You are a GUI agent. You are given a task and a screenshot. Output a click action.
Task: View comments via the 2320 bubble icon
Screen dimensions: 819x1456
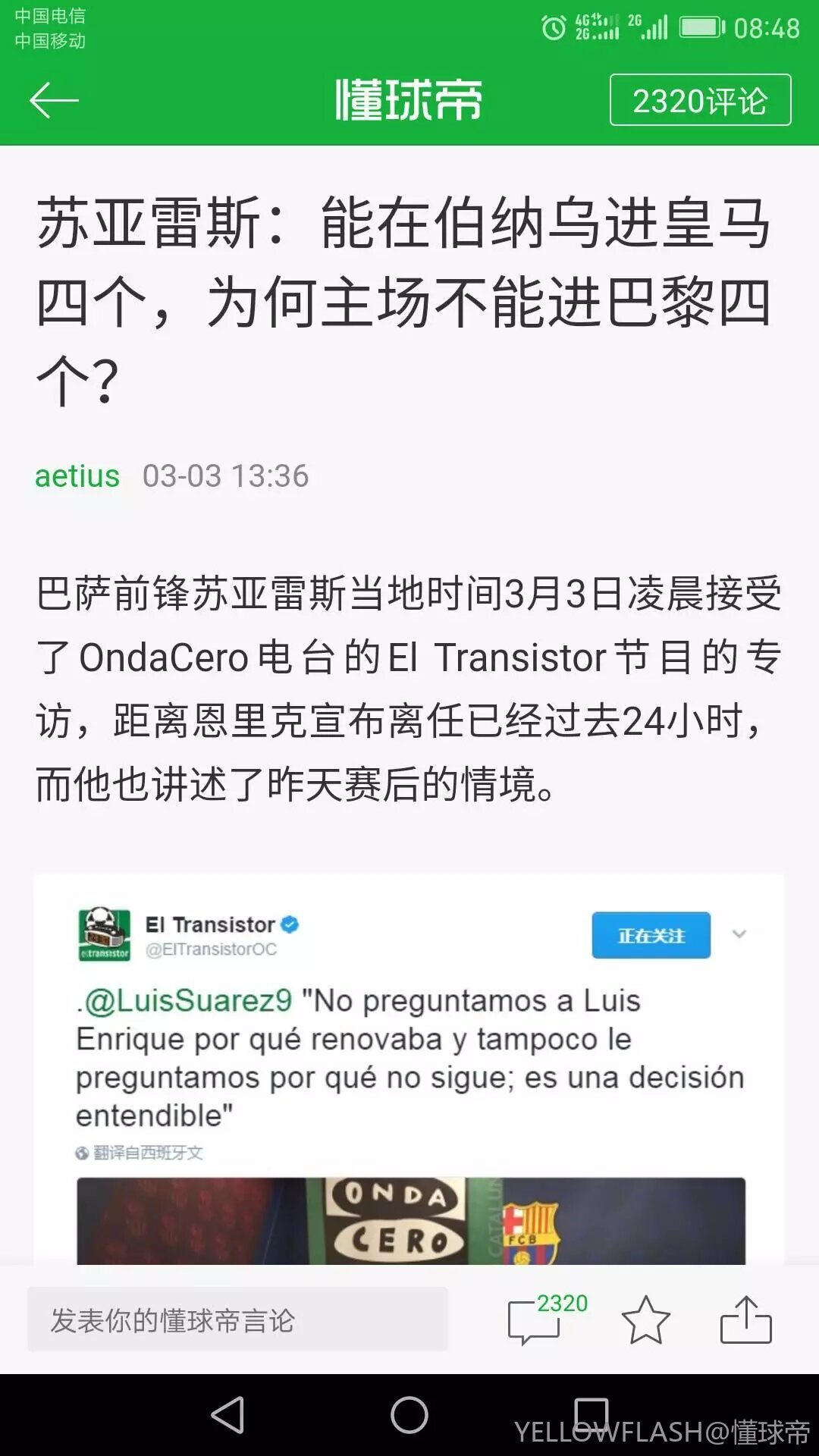tap(535, 1320)
